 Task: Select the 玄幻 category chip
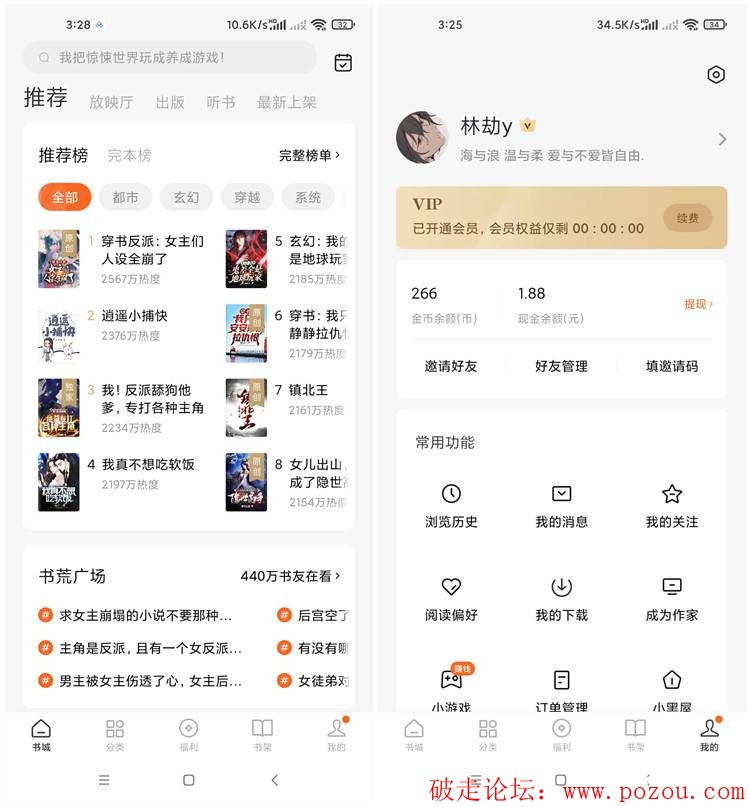pos(186,197)
